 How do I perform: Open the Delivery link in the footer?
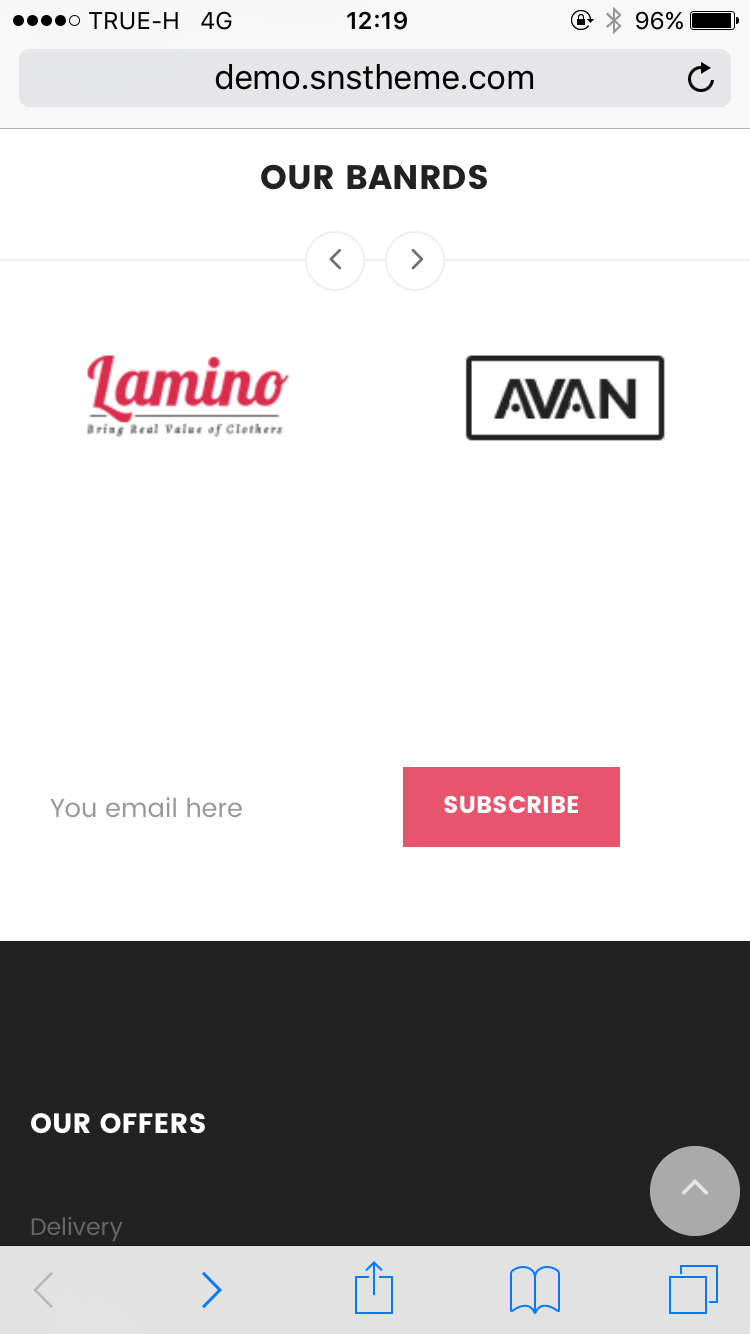click(76, 1226)
